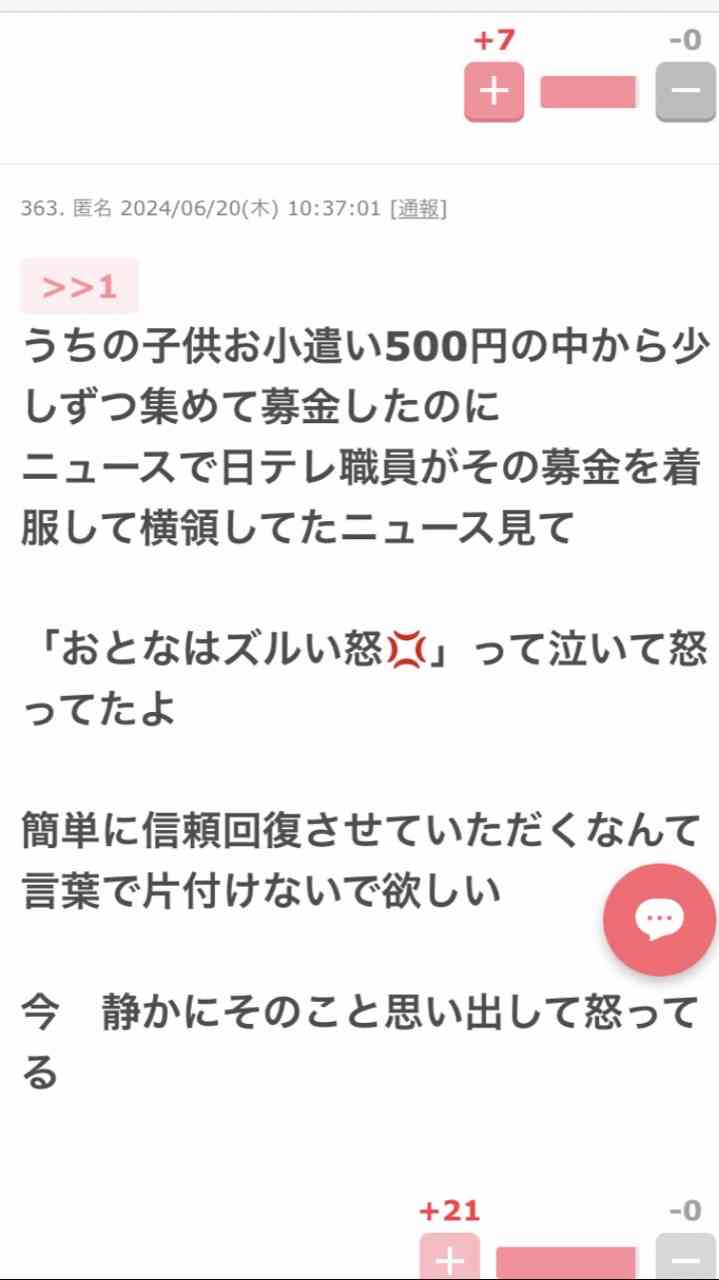This screenshot has height=1280, width=719.
Task: Upvote comment 363 showing +21
Action: pos(450,1257)
